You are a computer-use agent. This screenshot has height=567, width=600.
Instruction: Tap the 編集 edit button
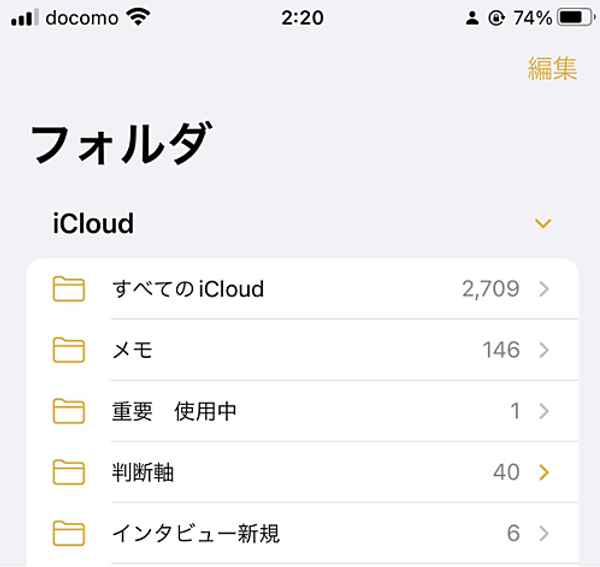coord(552,68)
